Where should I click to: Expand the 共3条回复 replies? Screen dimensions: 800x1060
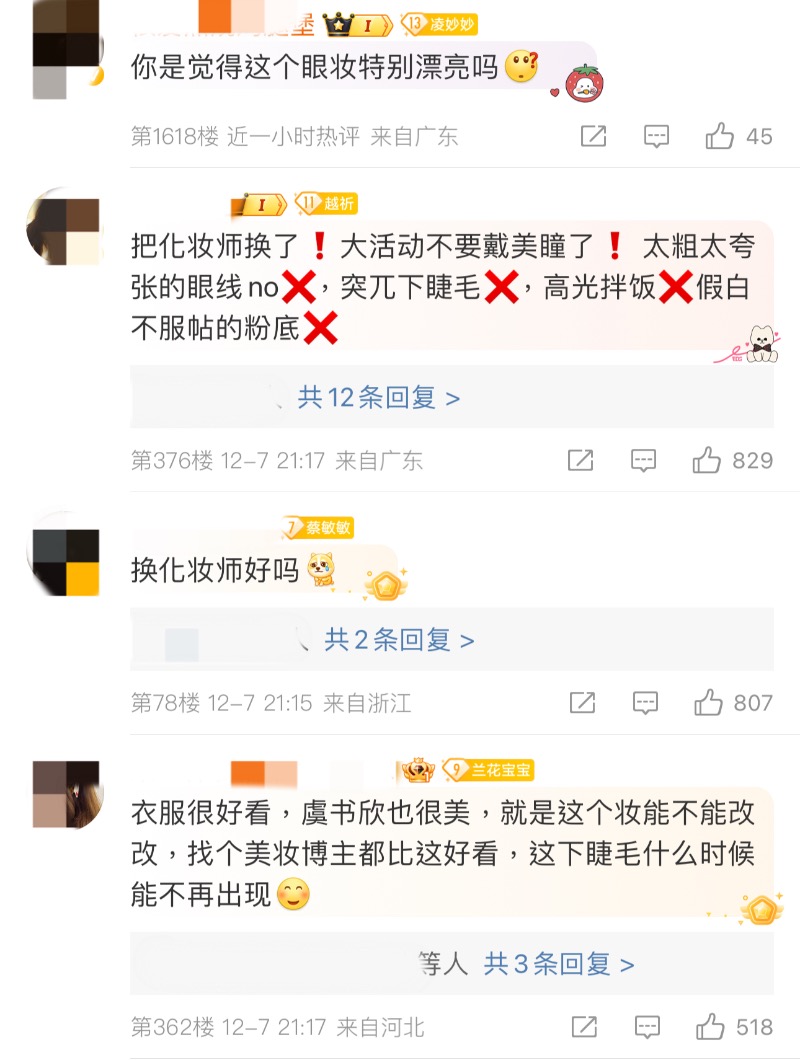tap(559, 964)
